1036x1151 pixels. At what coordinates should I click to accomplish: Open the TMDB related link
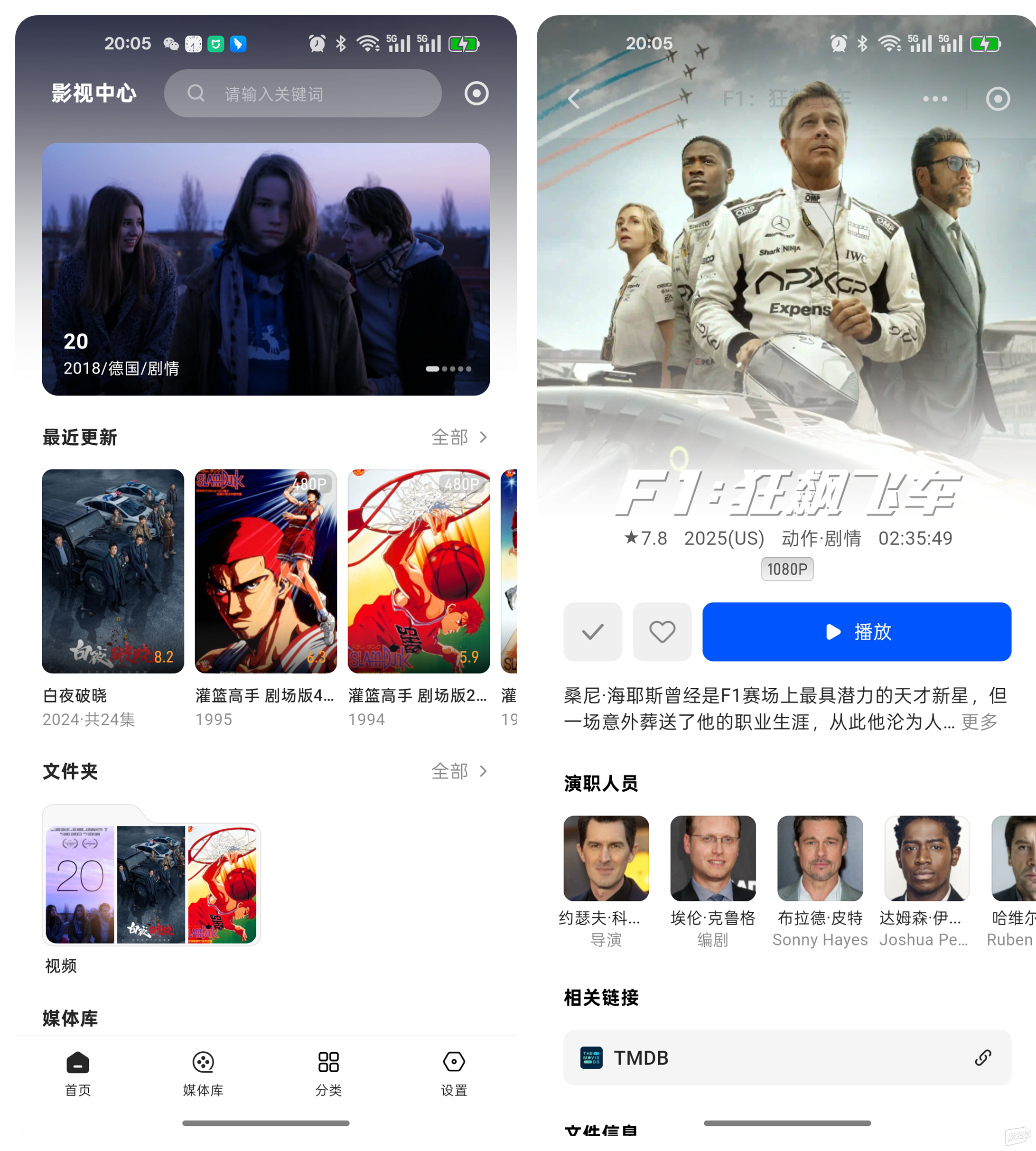(787, 1057)
